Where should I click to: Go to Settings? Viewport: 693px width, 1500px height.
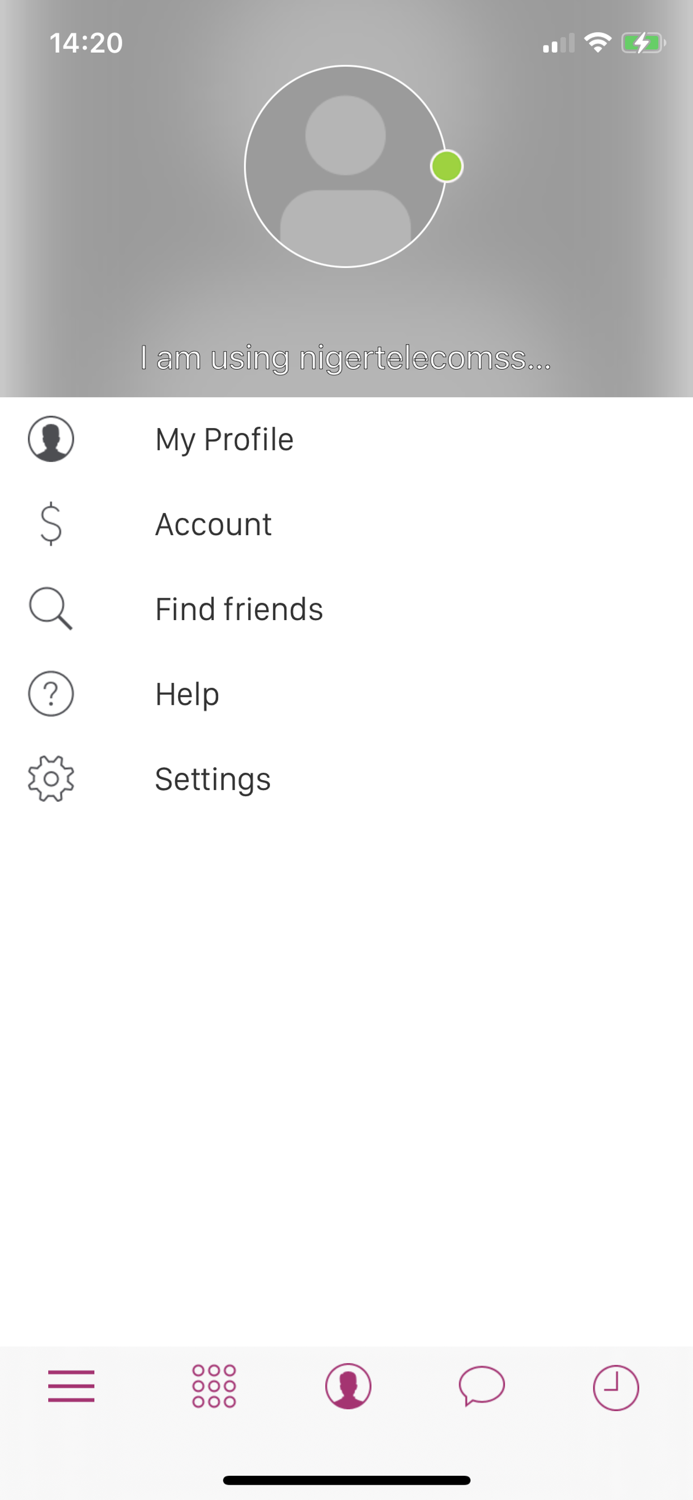pyautogui.click(x=346, y=779)
